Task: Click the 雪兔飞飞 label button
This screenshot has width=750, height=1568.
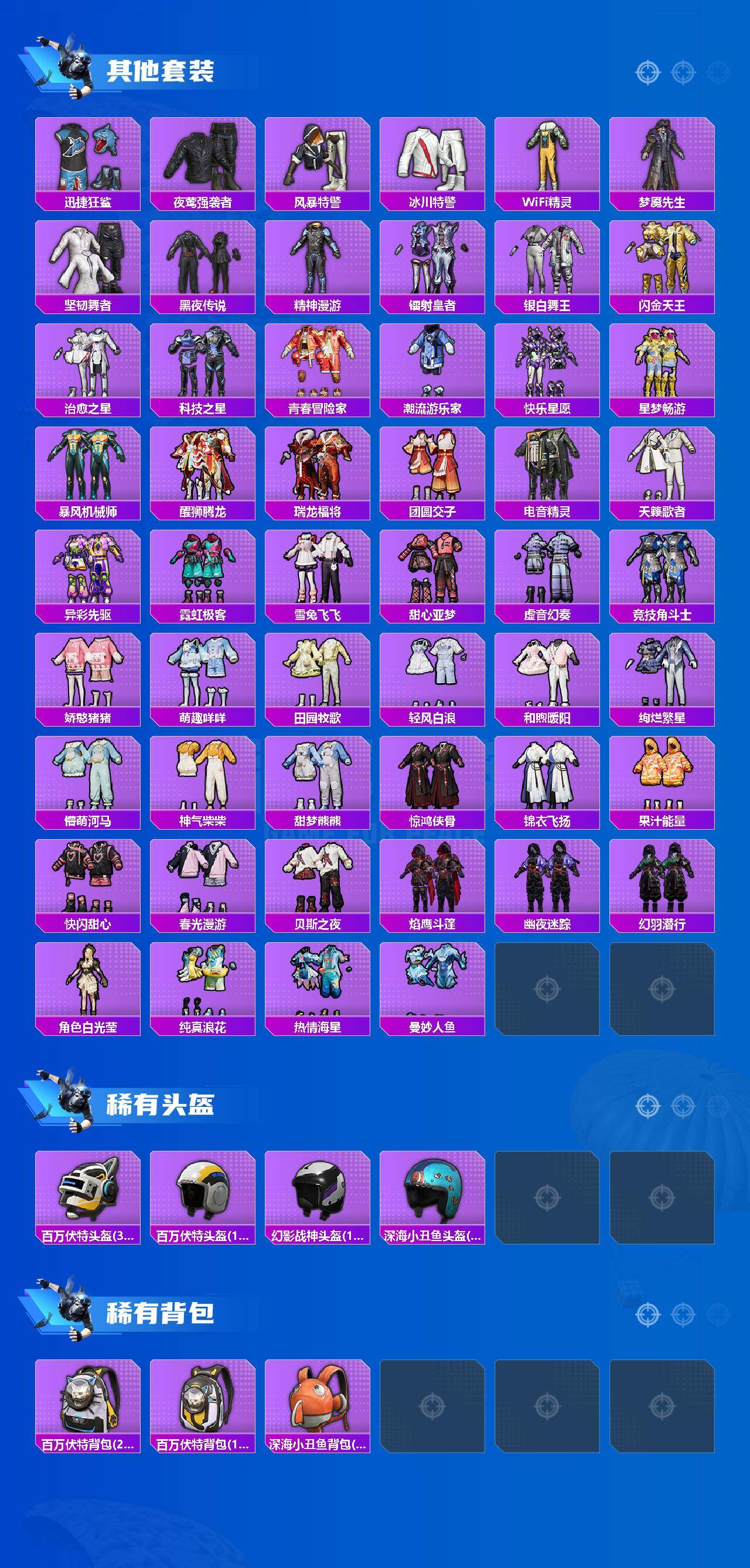Action: tap(321, 615)
